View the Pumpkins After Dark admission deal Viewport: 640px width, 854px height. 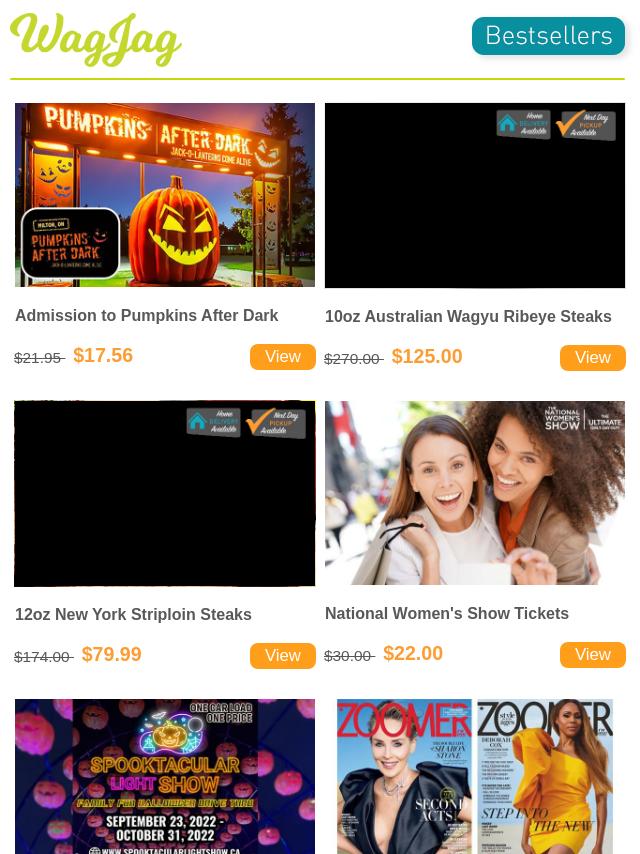(282, 357)
